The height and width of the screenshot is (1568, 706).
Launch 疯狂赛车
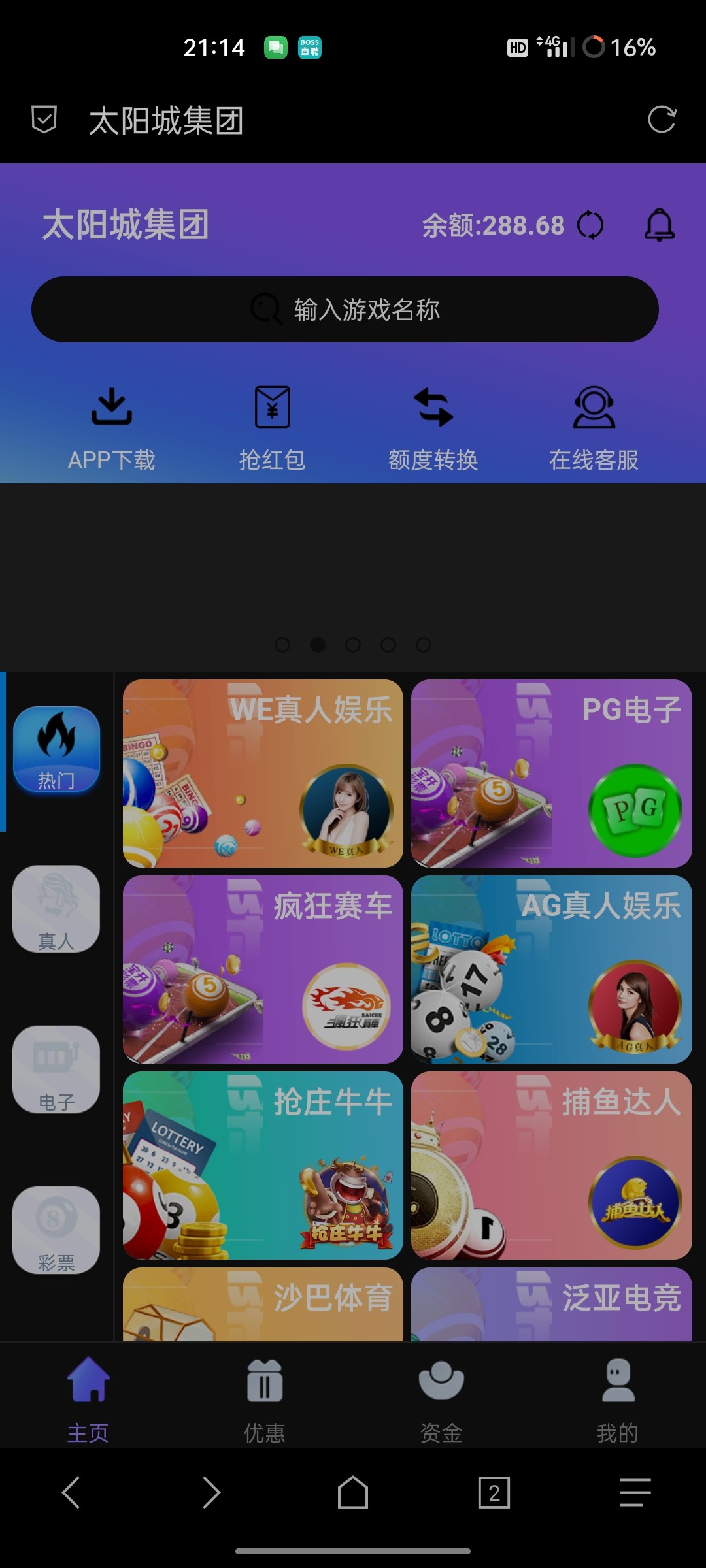click(x=263, y=970)
